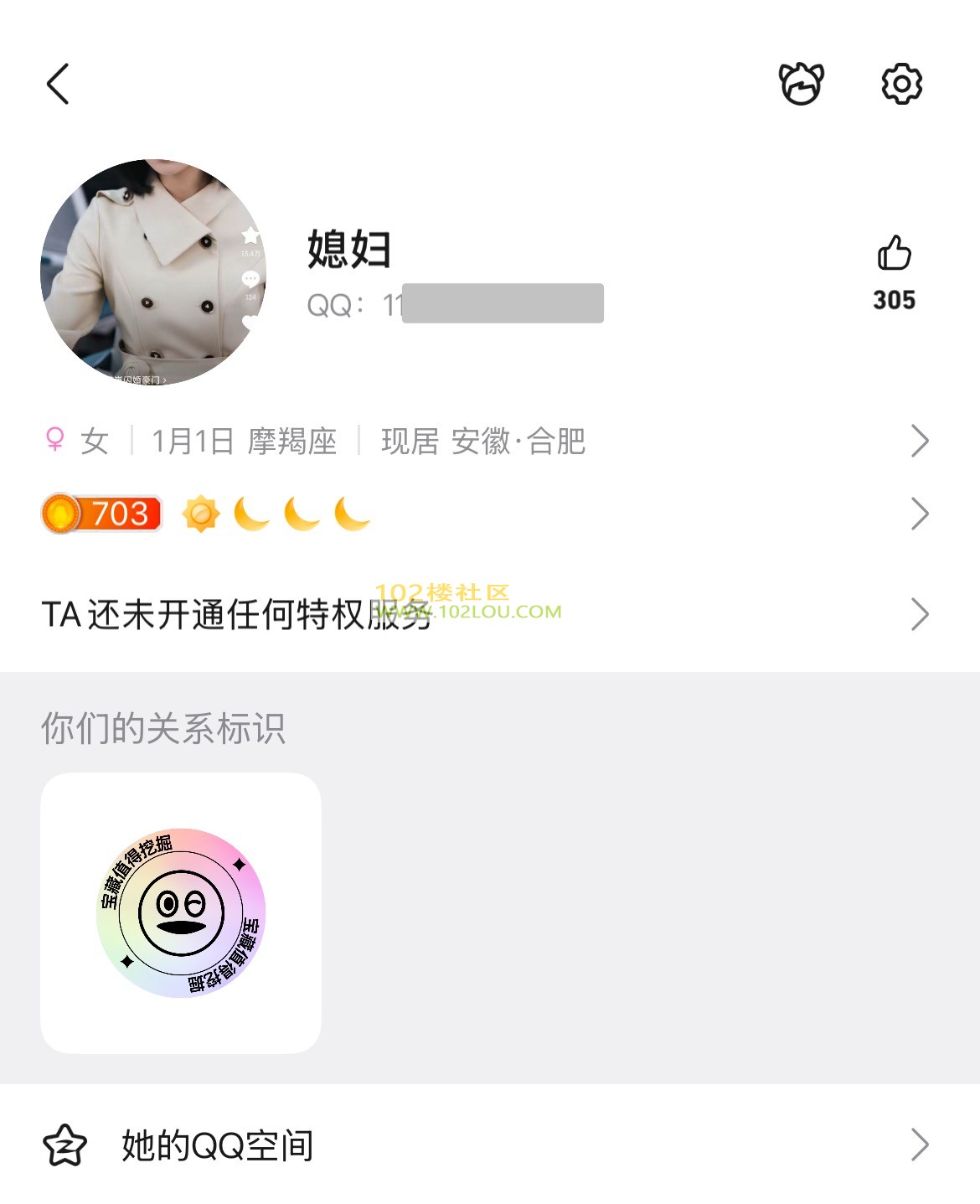Open 她的QQ空间
980x1204 pixels.
coord(486,1145)
